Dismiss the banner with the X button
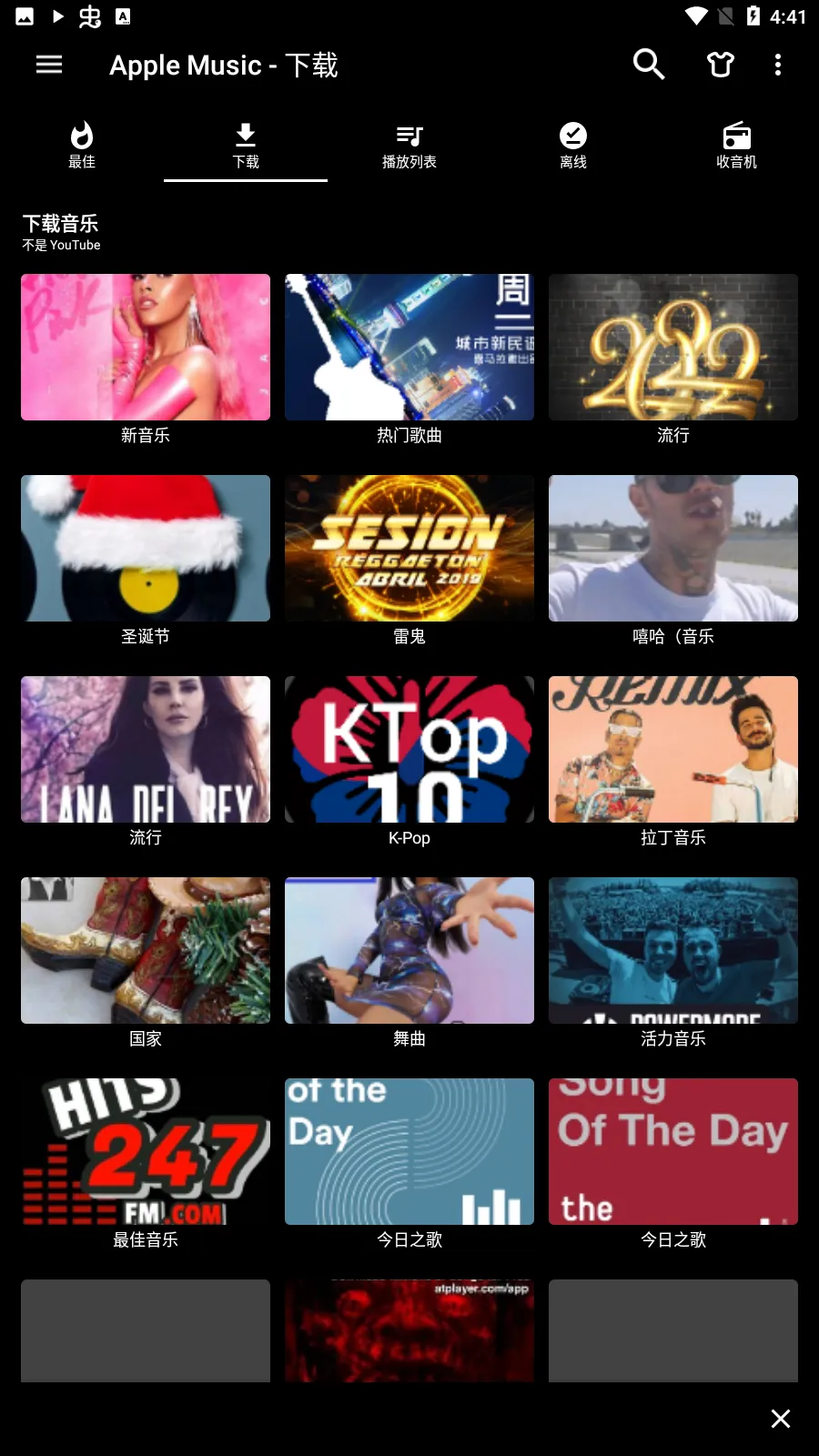This screenshot has width=819, height=1456. (780, 1418)
